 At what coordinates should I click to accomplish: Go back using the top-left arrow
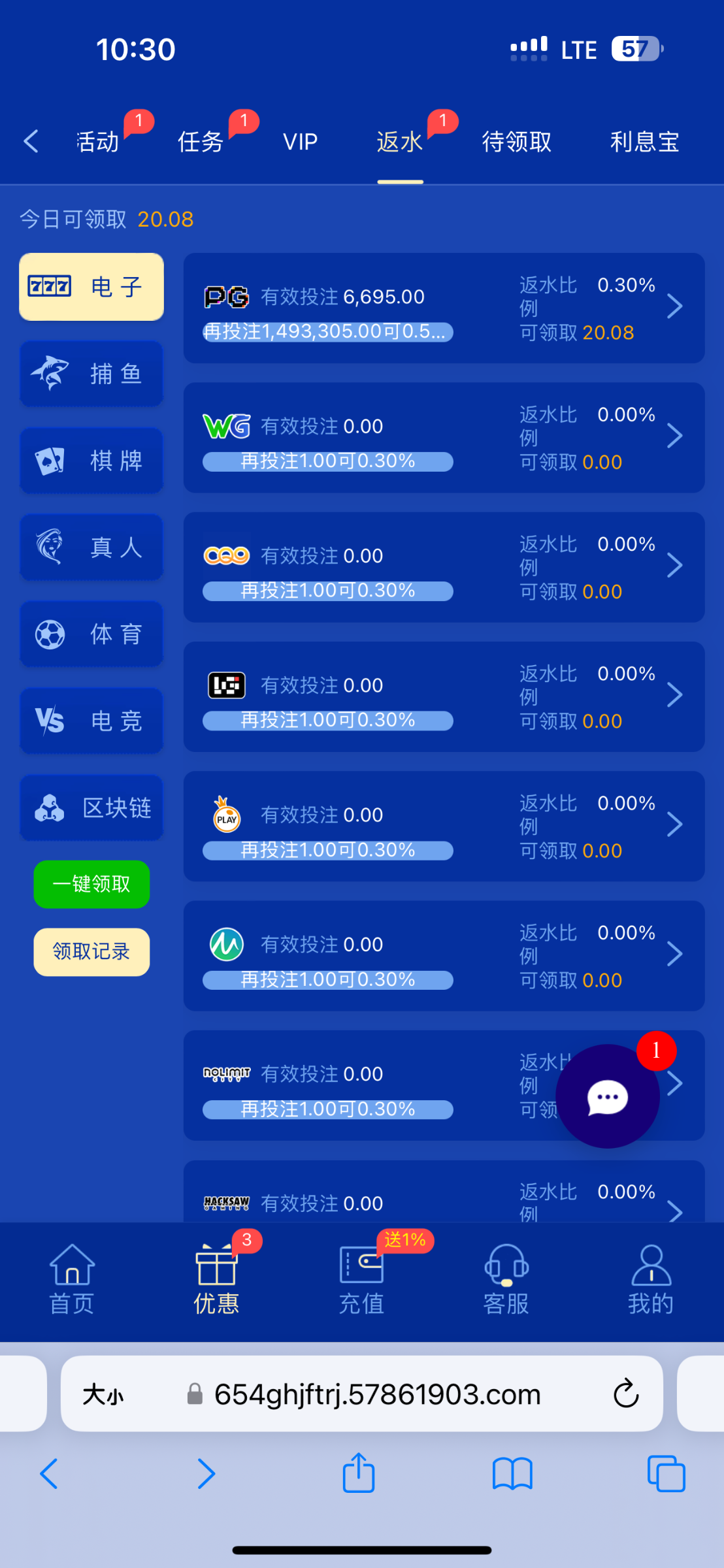pyautogui.click(x=31, y=141)
